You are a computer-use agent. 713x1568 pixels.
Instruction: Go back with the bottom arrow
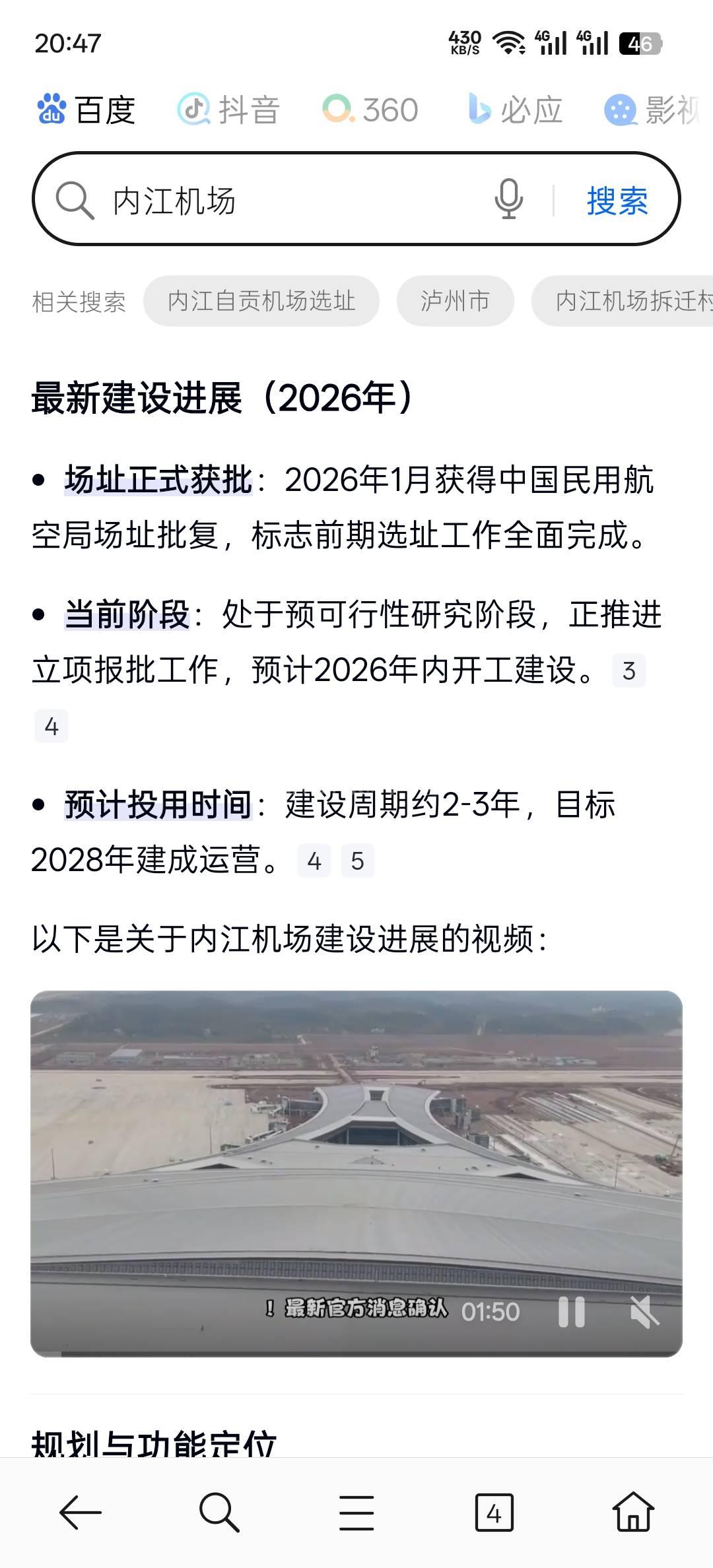[x=81, y=1513]
